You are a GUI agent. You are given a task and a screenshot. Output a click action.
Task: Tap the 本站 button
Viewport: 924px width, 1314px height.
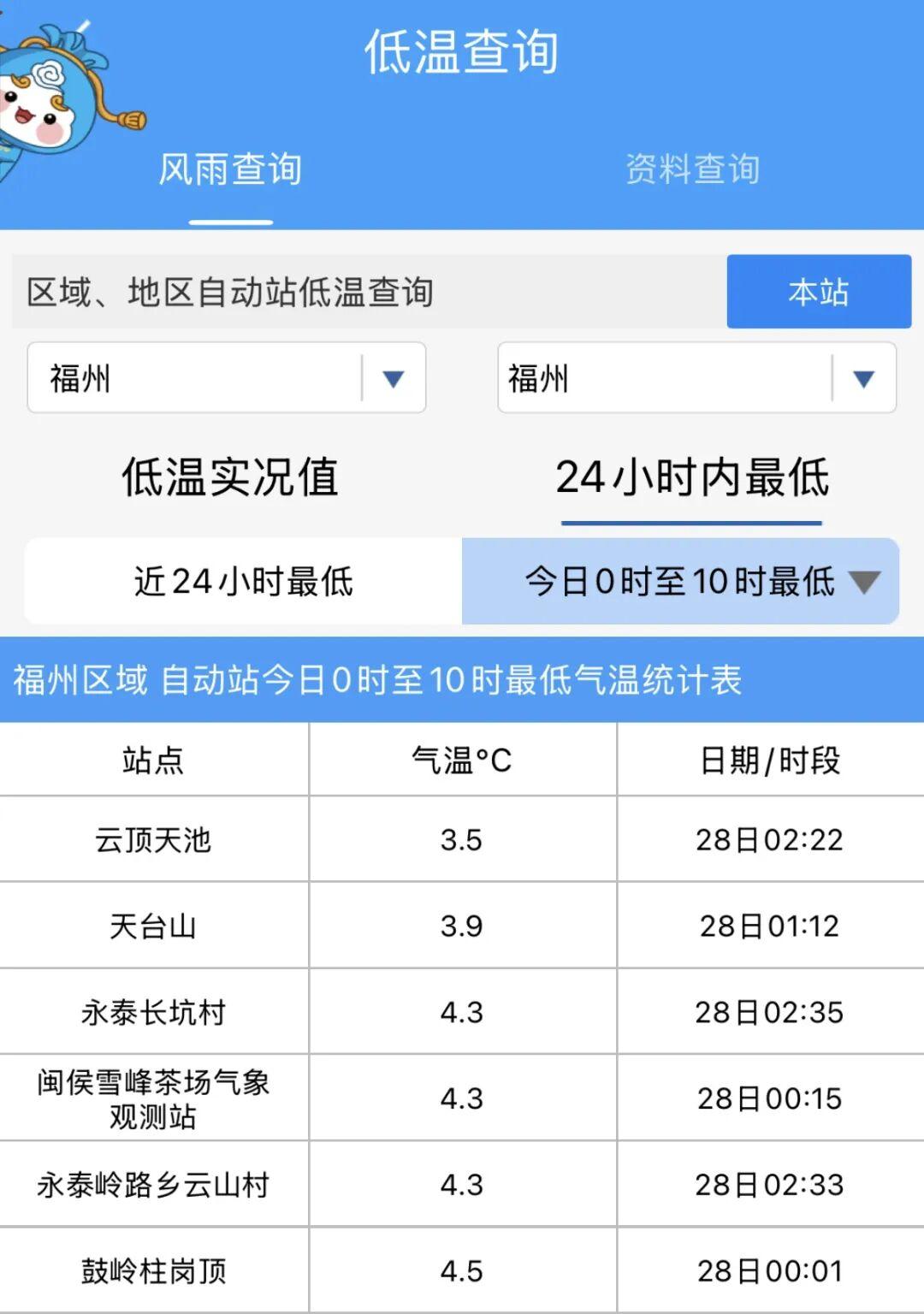click(819, 292)
